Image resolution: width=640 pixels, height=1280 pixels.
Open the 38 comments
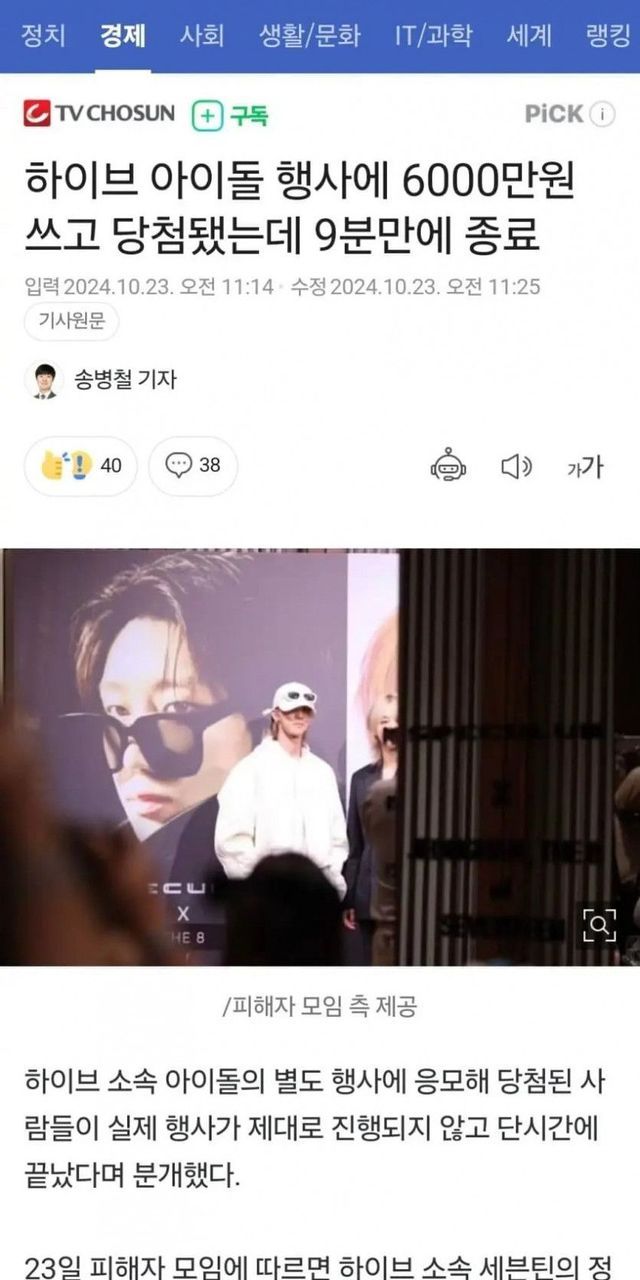[193, 465]
